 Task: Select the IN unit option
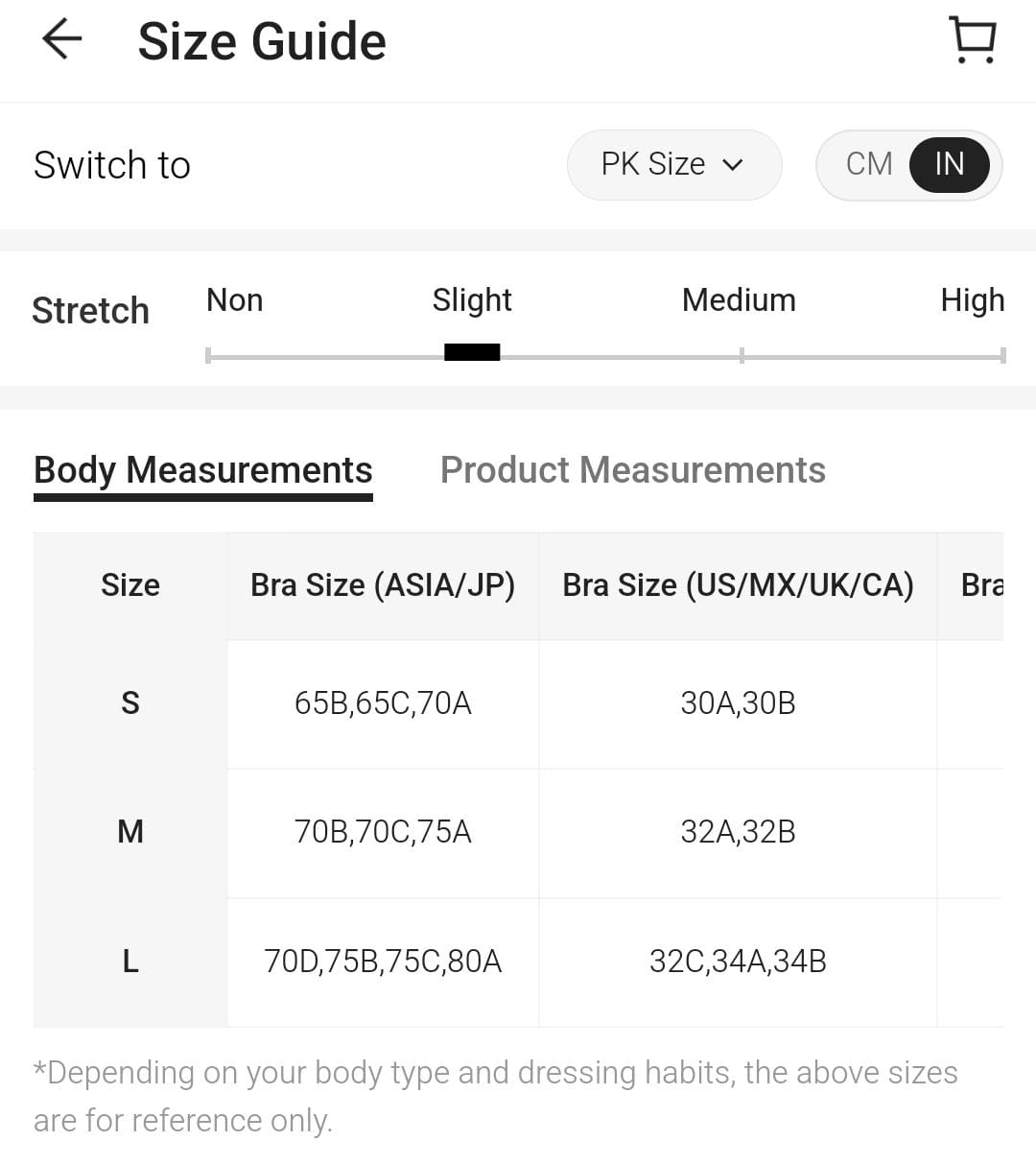[949, 164]
